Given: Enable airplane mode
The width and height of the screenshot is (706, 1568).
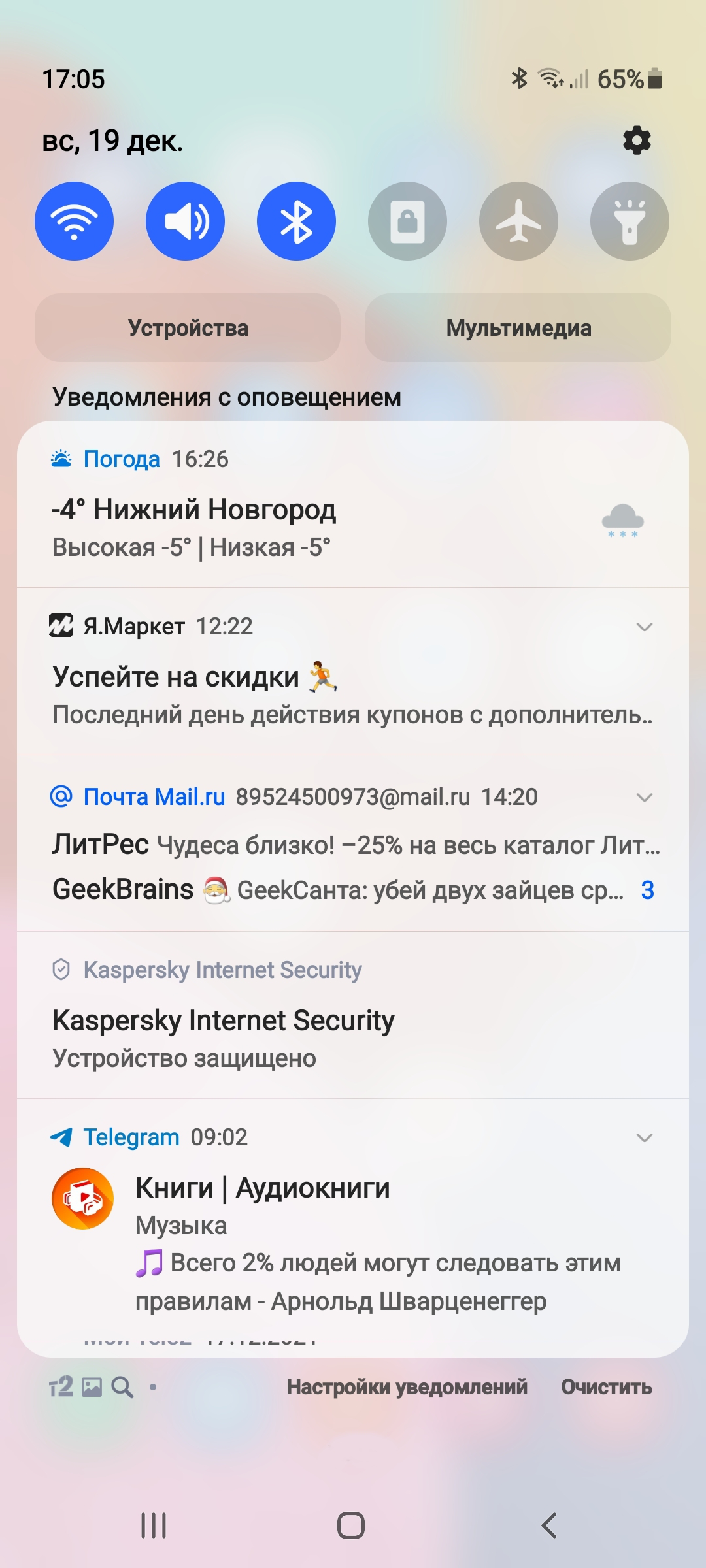Looking at the screenshot, I should coord(518,221).
